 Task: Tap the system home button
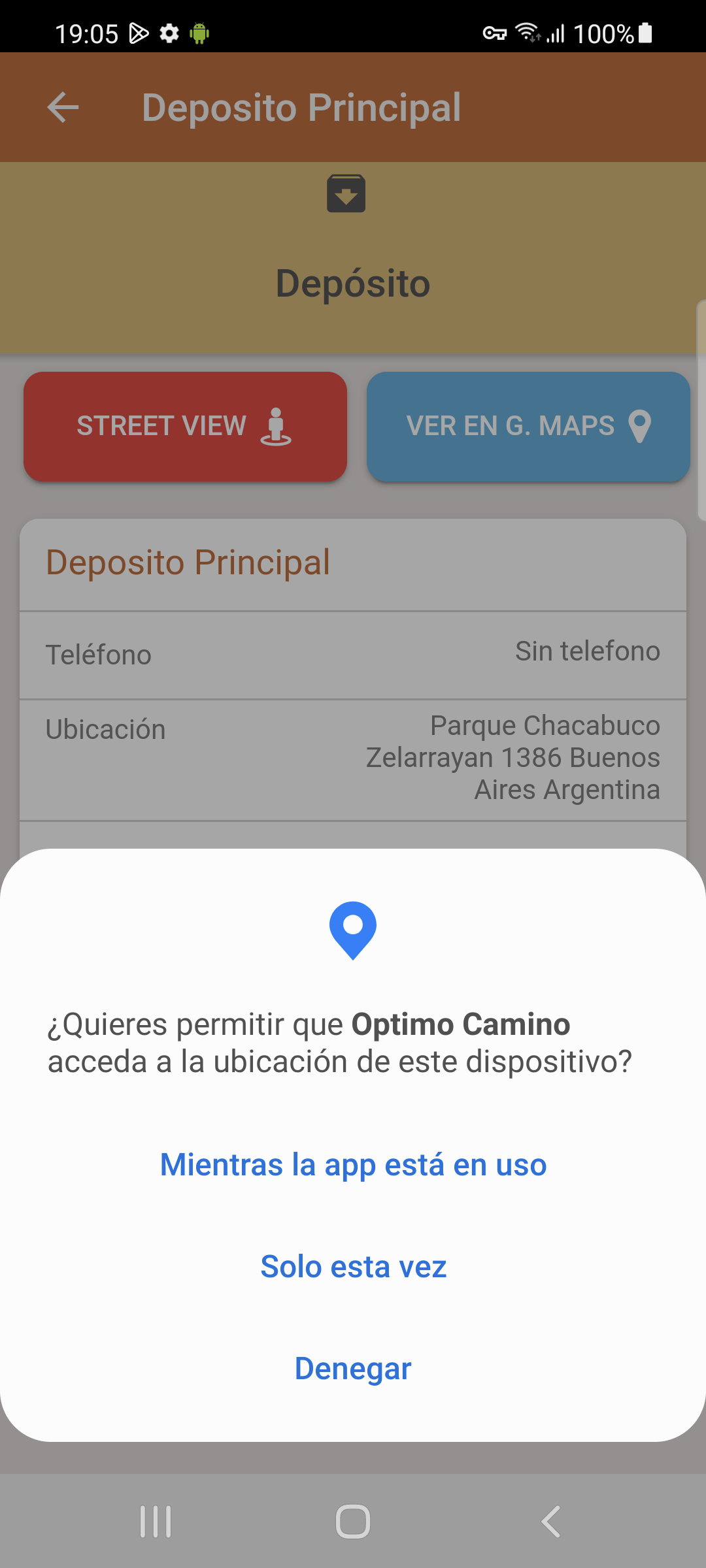[353, 1522]
